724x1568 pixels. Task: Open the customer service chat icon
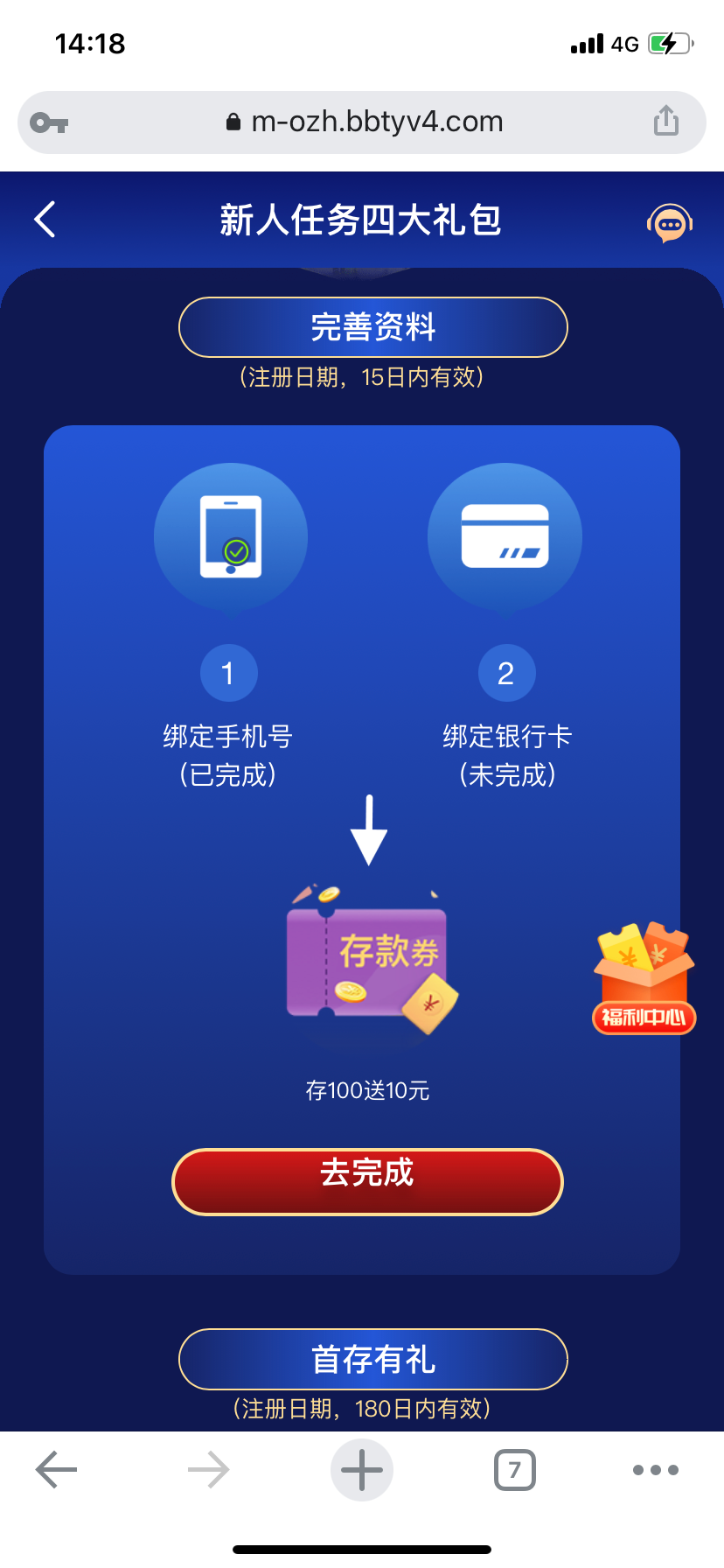tap(670, 223)
